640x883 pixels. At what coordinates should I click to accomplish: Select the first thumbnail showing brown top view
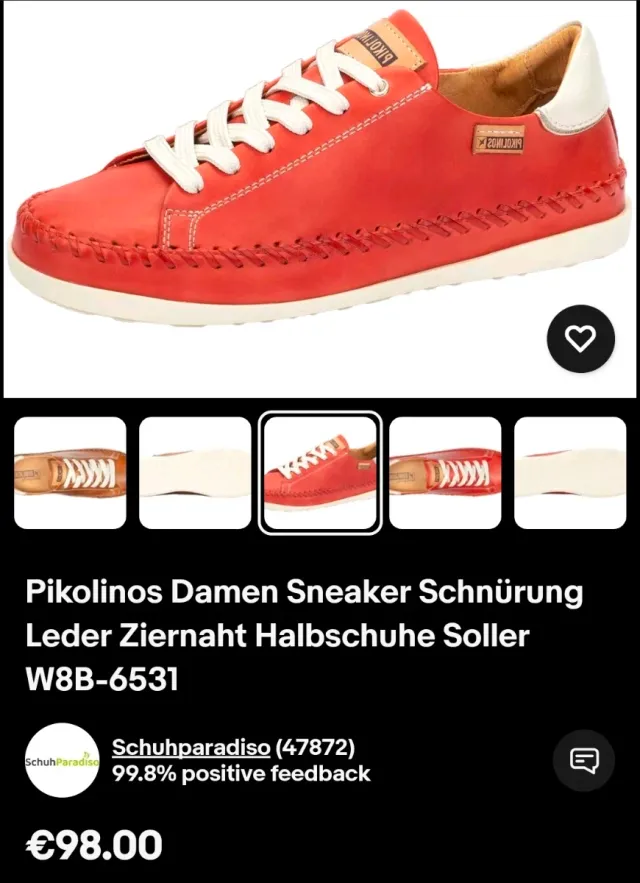click(70, 473)
